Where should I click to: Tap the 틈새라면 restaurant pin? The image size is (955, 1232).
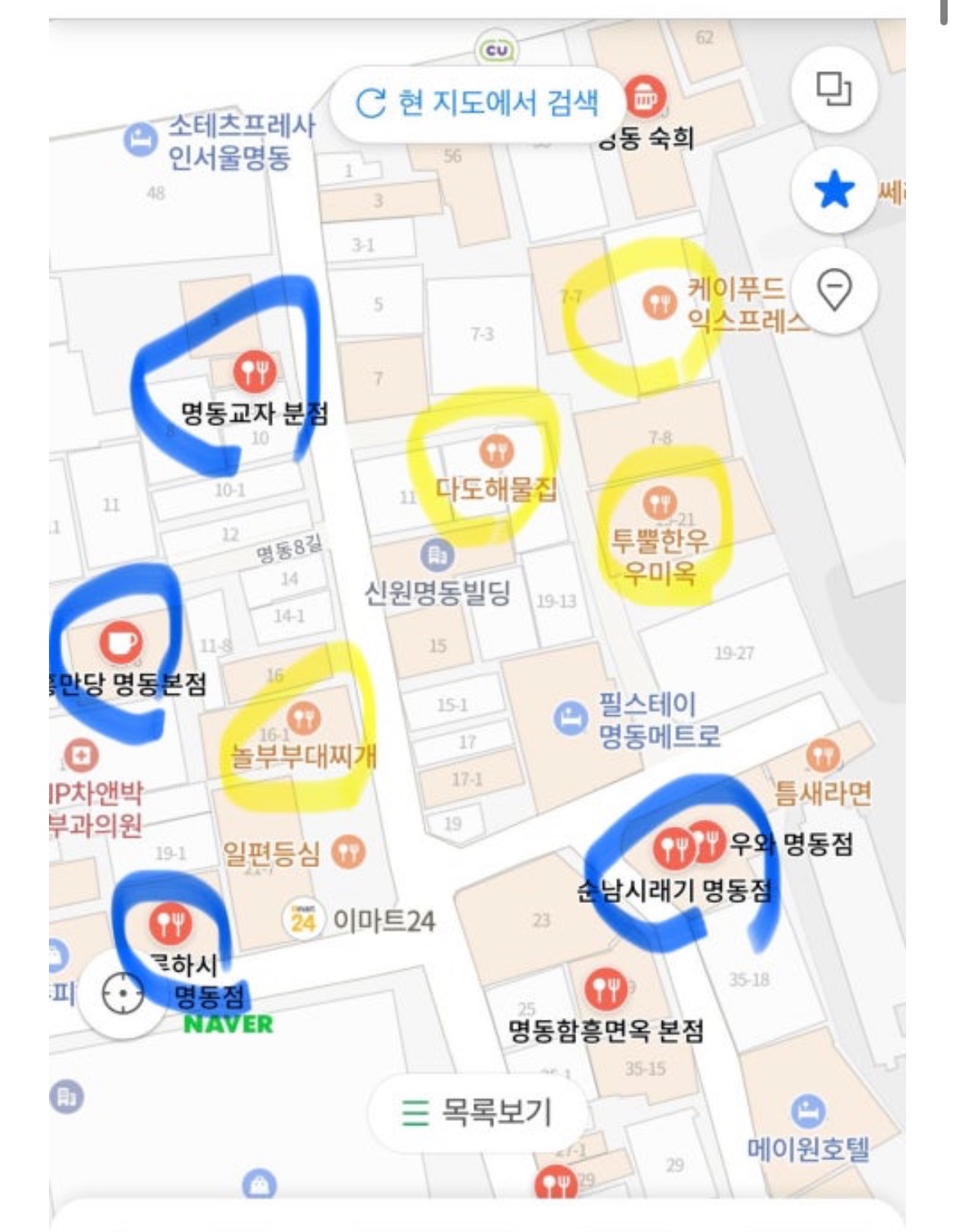tap(823, 756)
